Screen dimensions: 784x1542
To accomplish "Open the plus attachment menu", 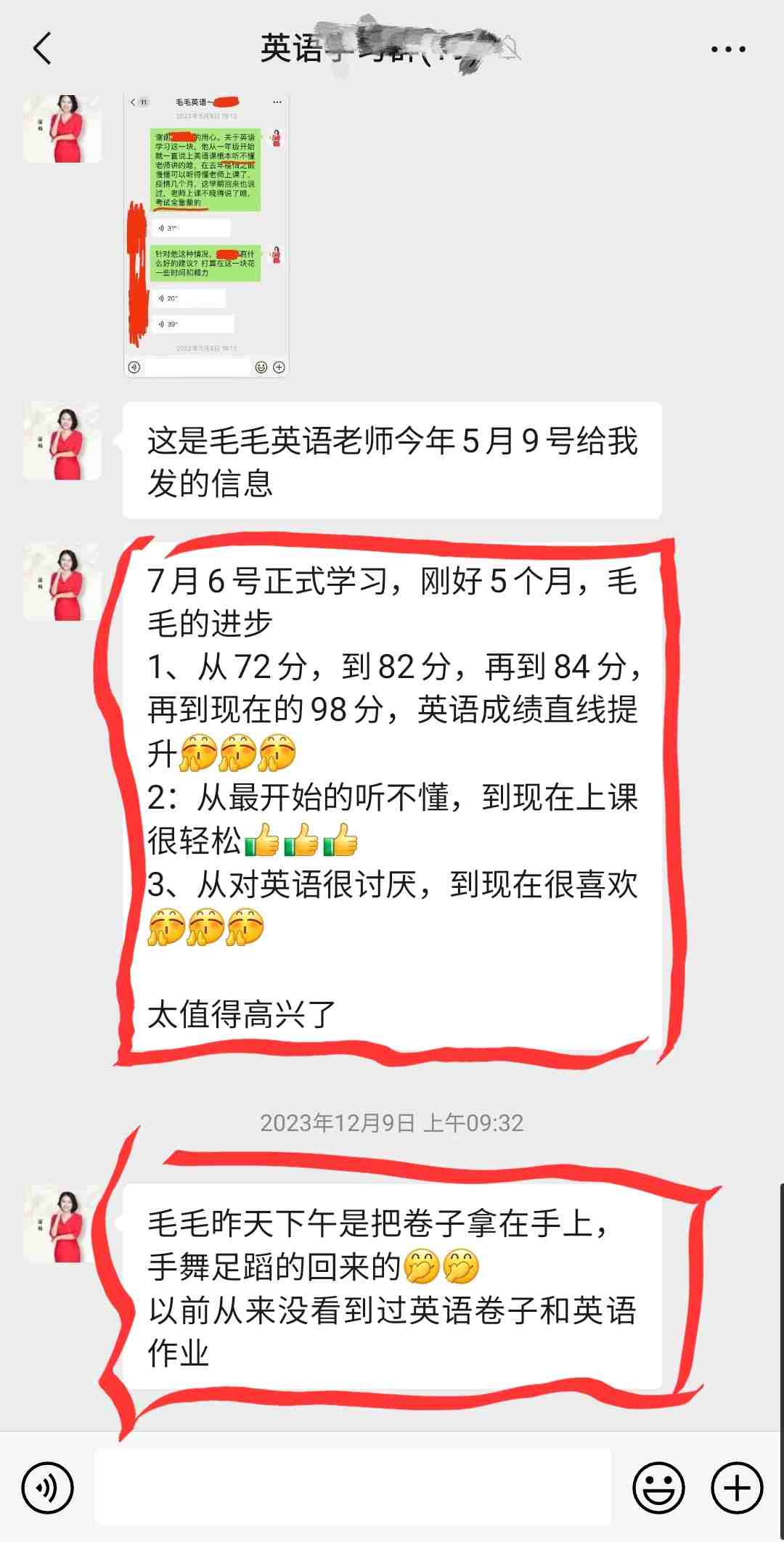I will tap(737, 1488).
